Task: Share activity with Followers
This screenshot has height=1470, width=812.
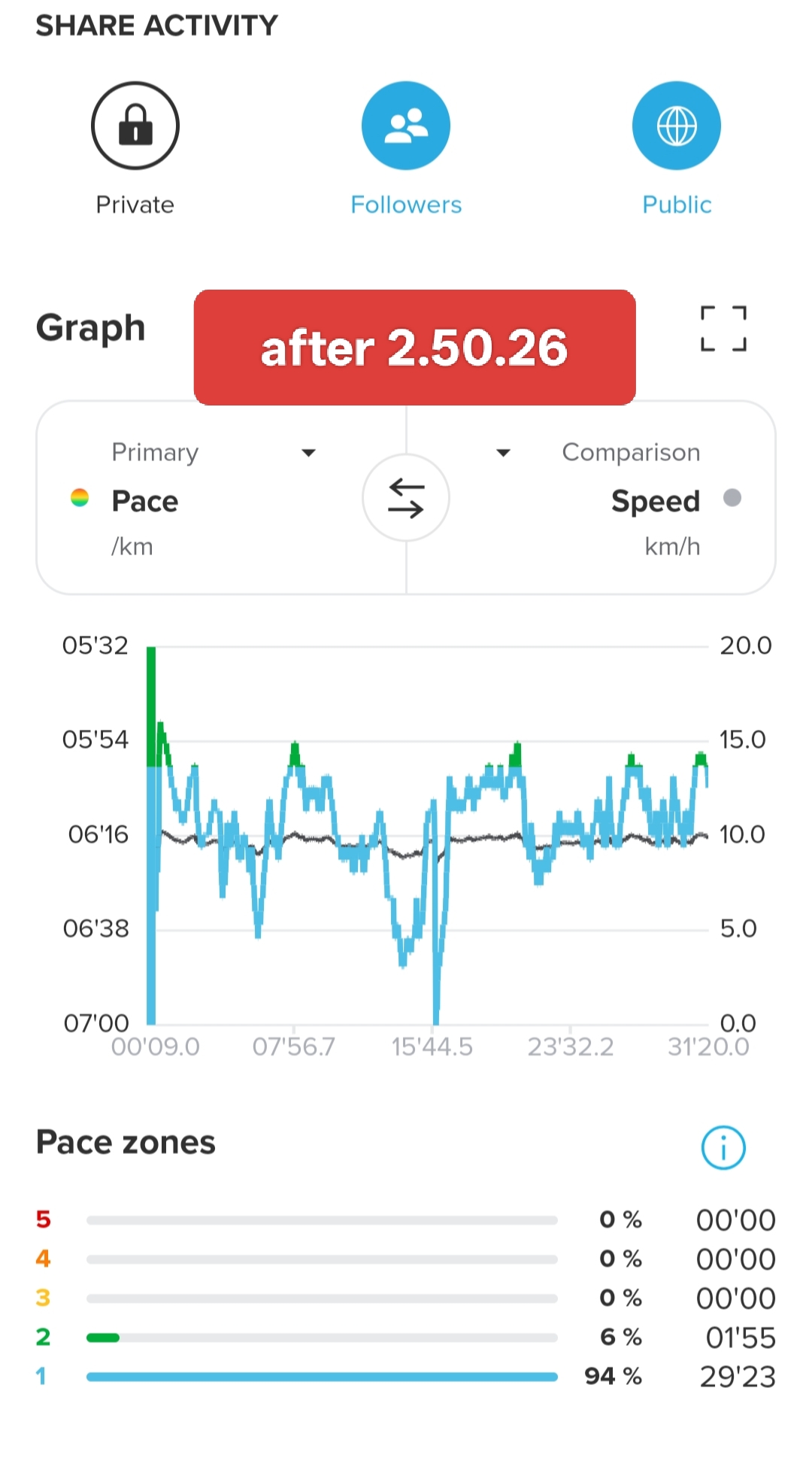Action: [406, 126]
